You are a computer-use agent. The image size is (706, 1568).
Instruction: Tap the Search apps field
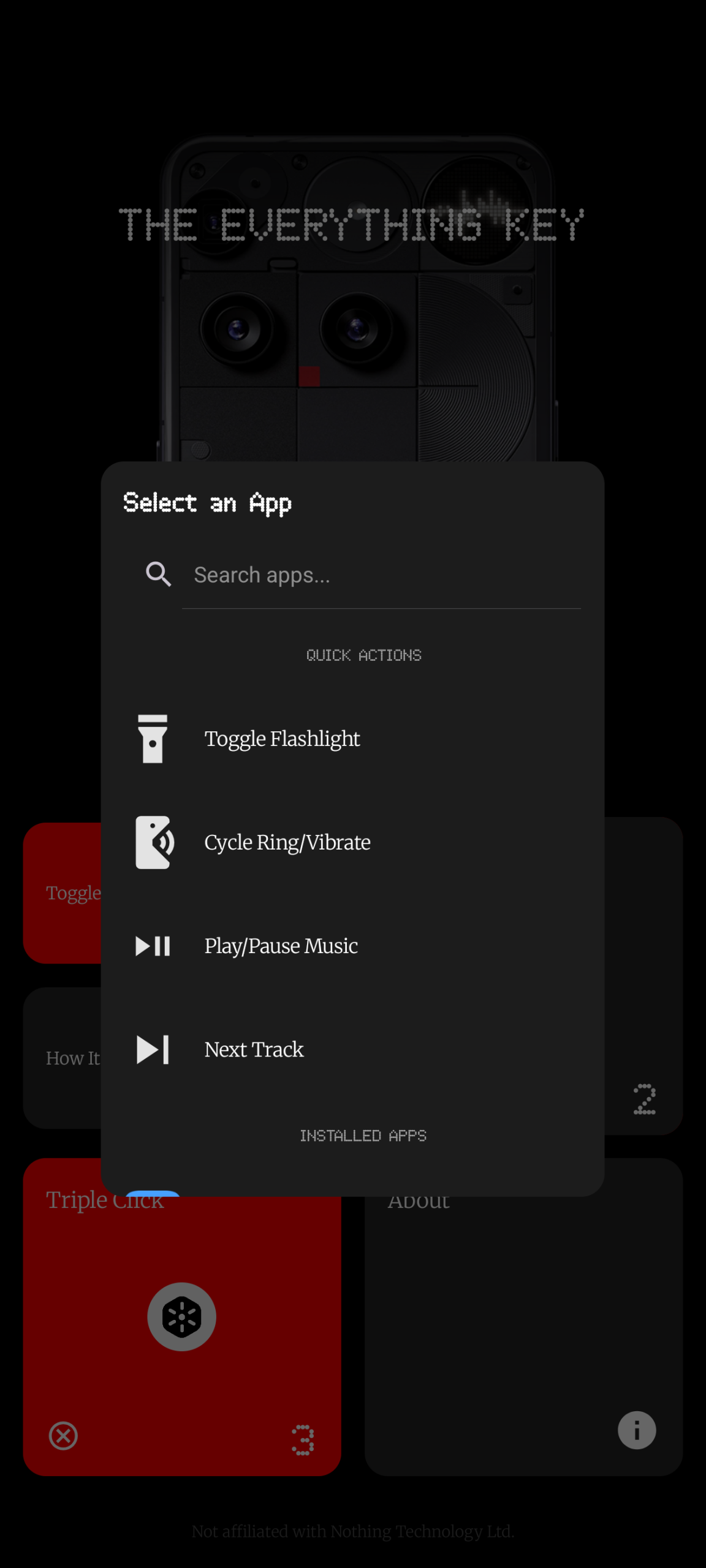380,575
